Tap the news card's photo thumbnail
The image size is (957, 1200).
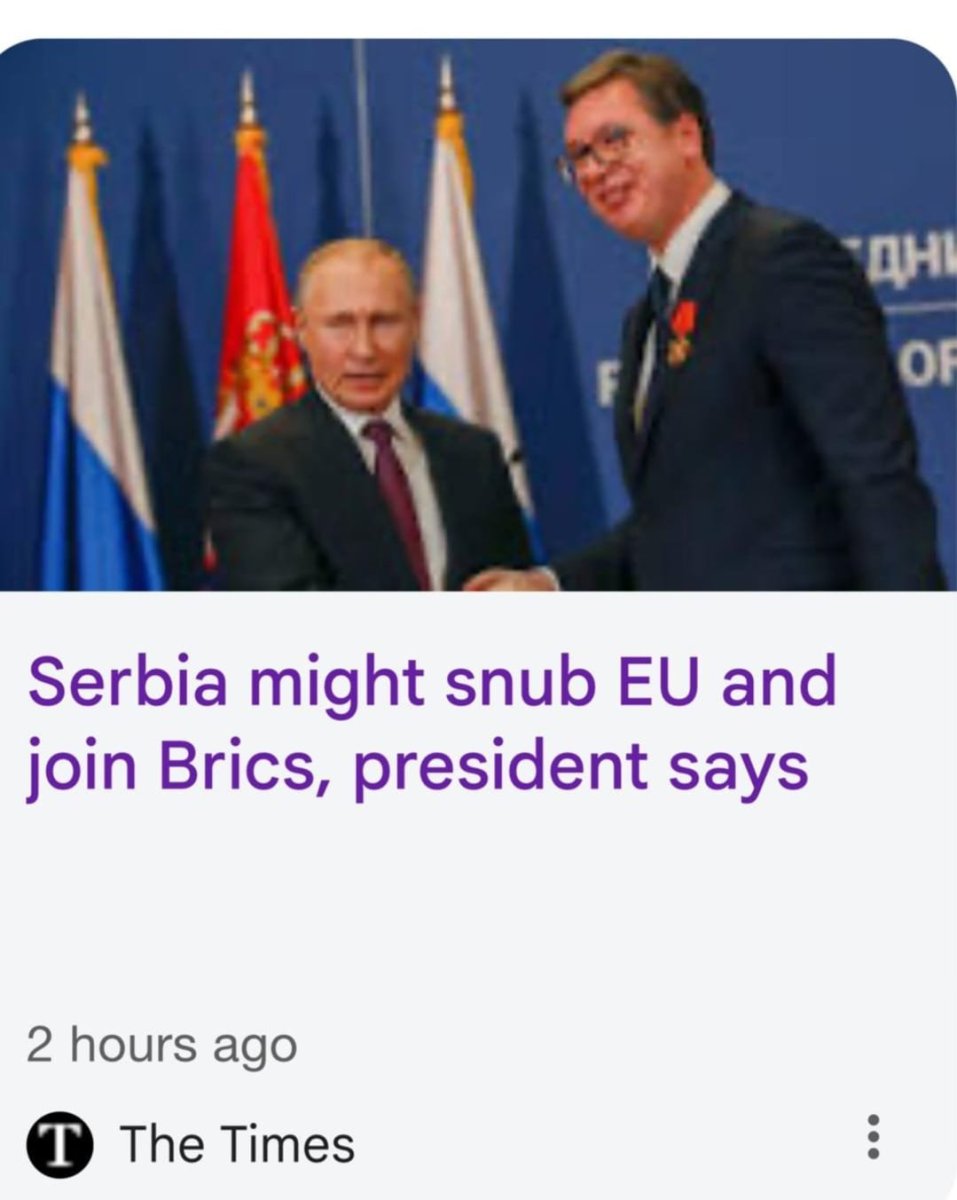(x=478, y=315)
